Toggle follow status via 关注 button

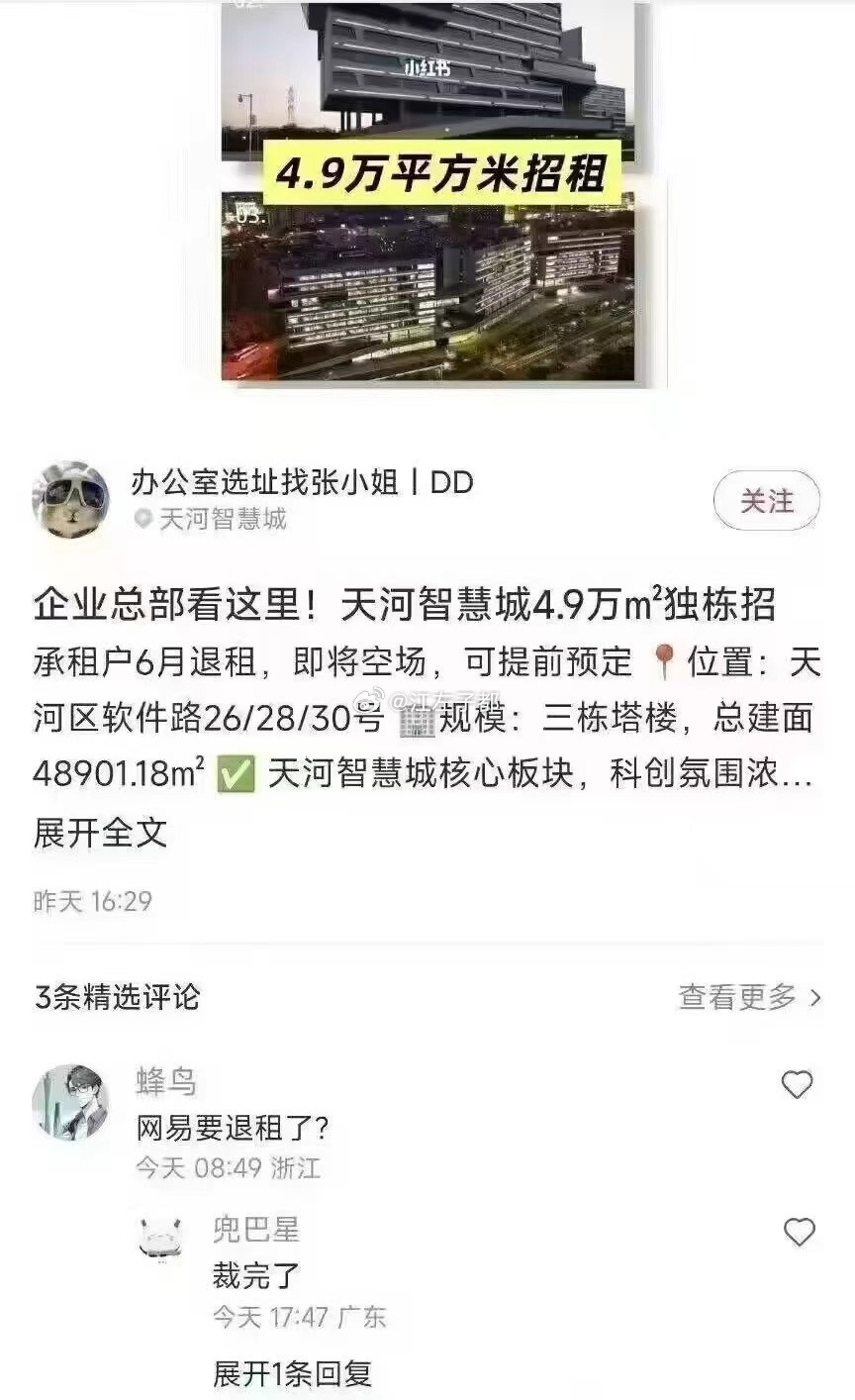click(x=770, y=502)
